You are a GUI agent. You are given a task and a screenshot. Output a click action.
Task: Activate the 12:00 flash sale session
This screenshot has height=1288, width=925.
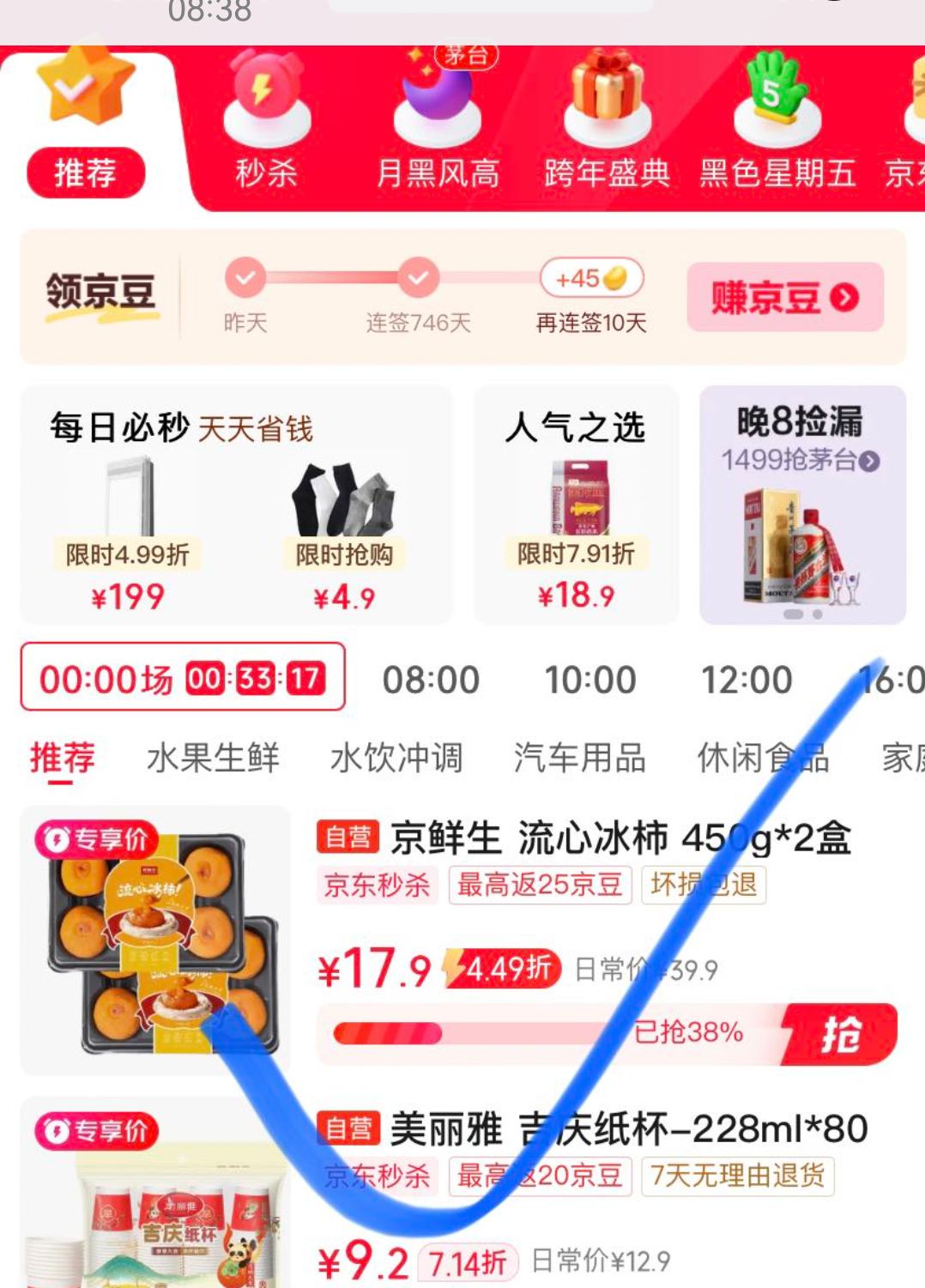(746, 679)
